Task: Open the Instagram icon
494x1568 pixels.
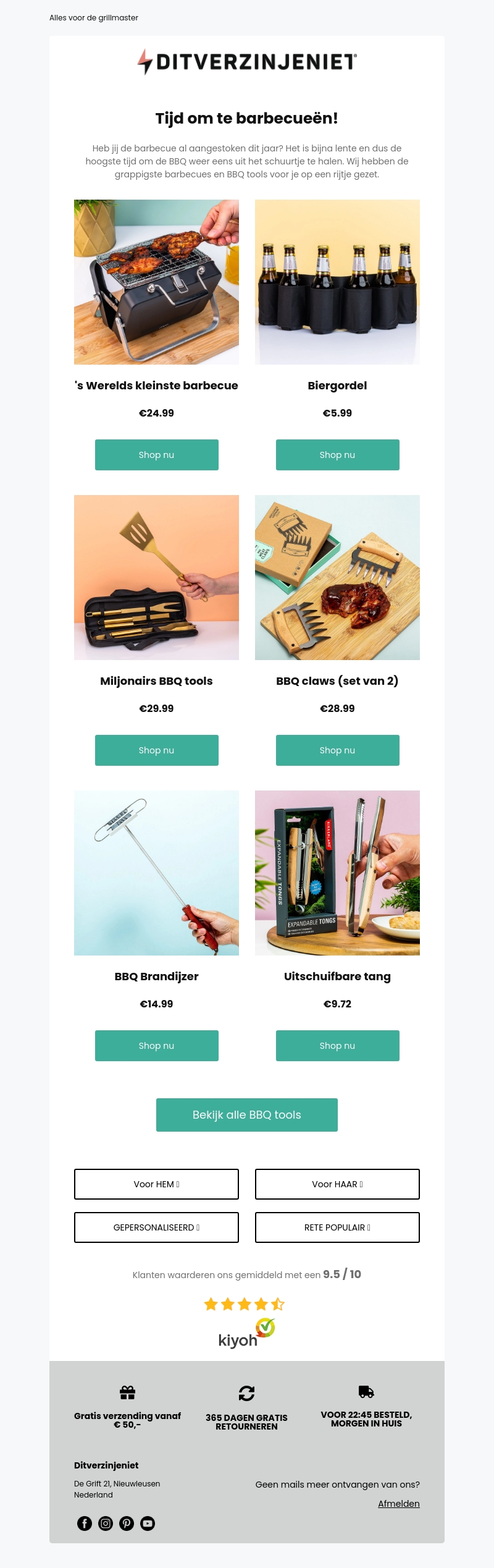Action: click(x=106, y=1524)
